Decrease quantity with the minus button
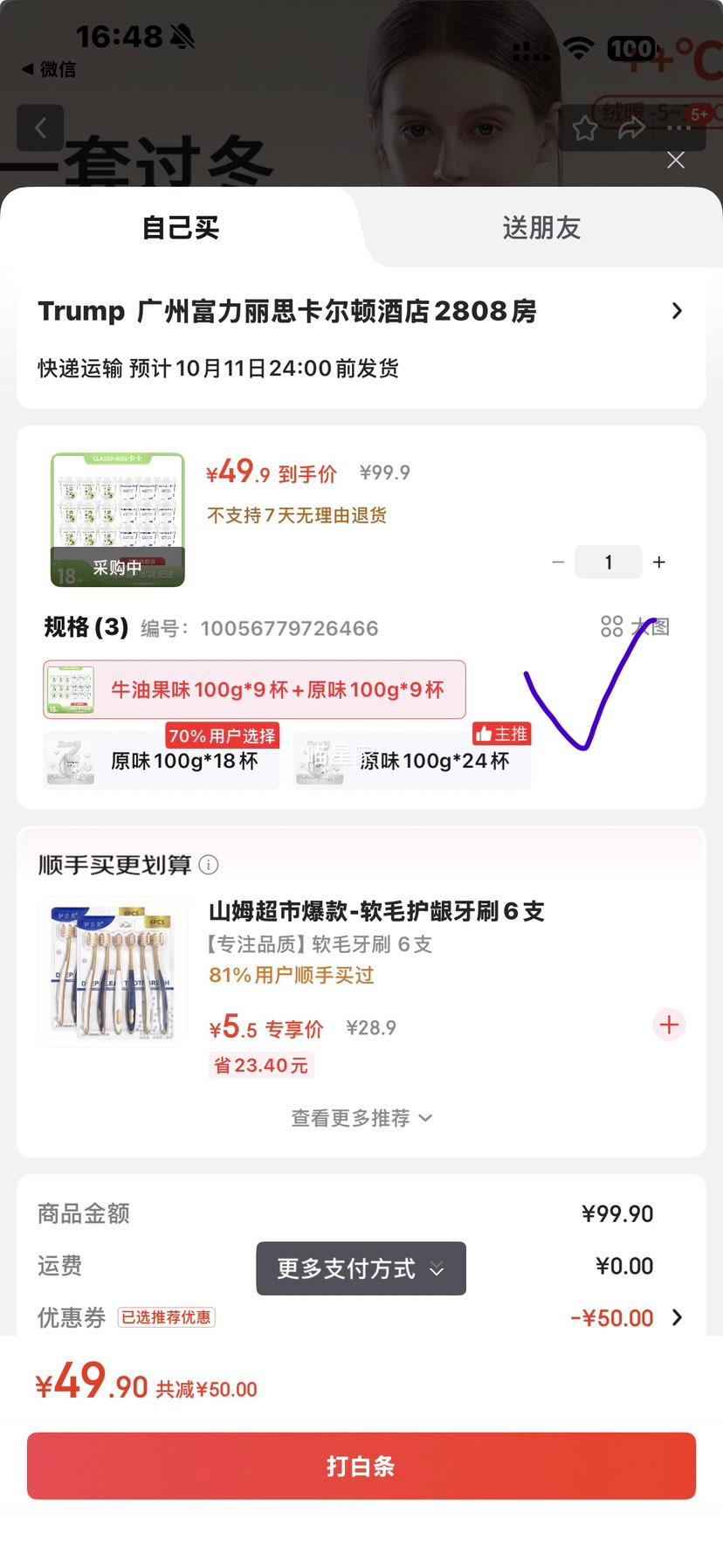723x1568 pixels. tap(558, 563)
